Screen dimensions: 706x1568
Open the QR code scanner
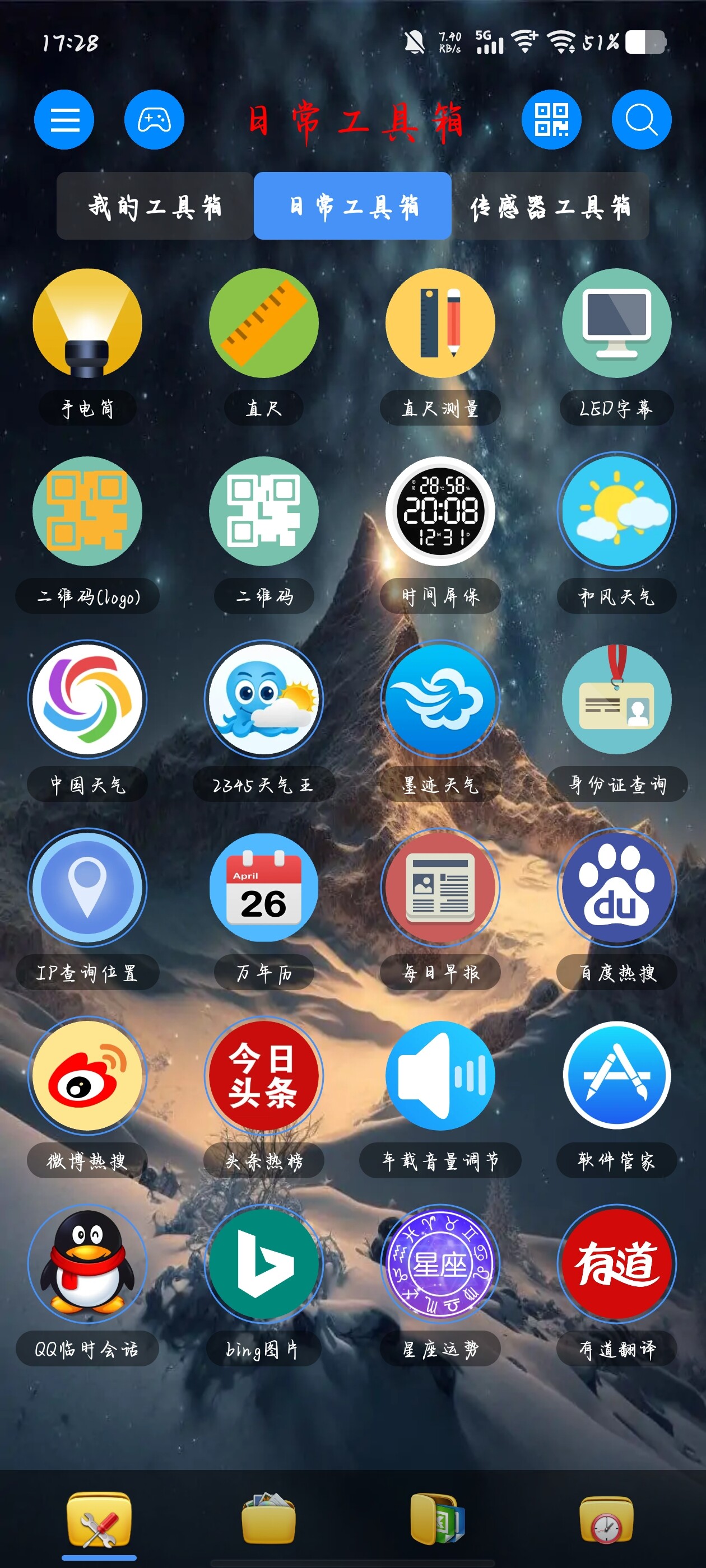[551, 120]
